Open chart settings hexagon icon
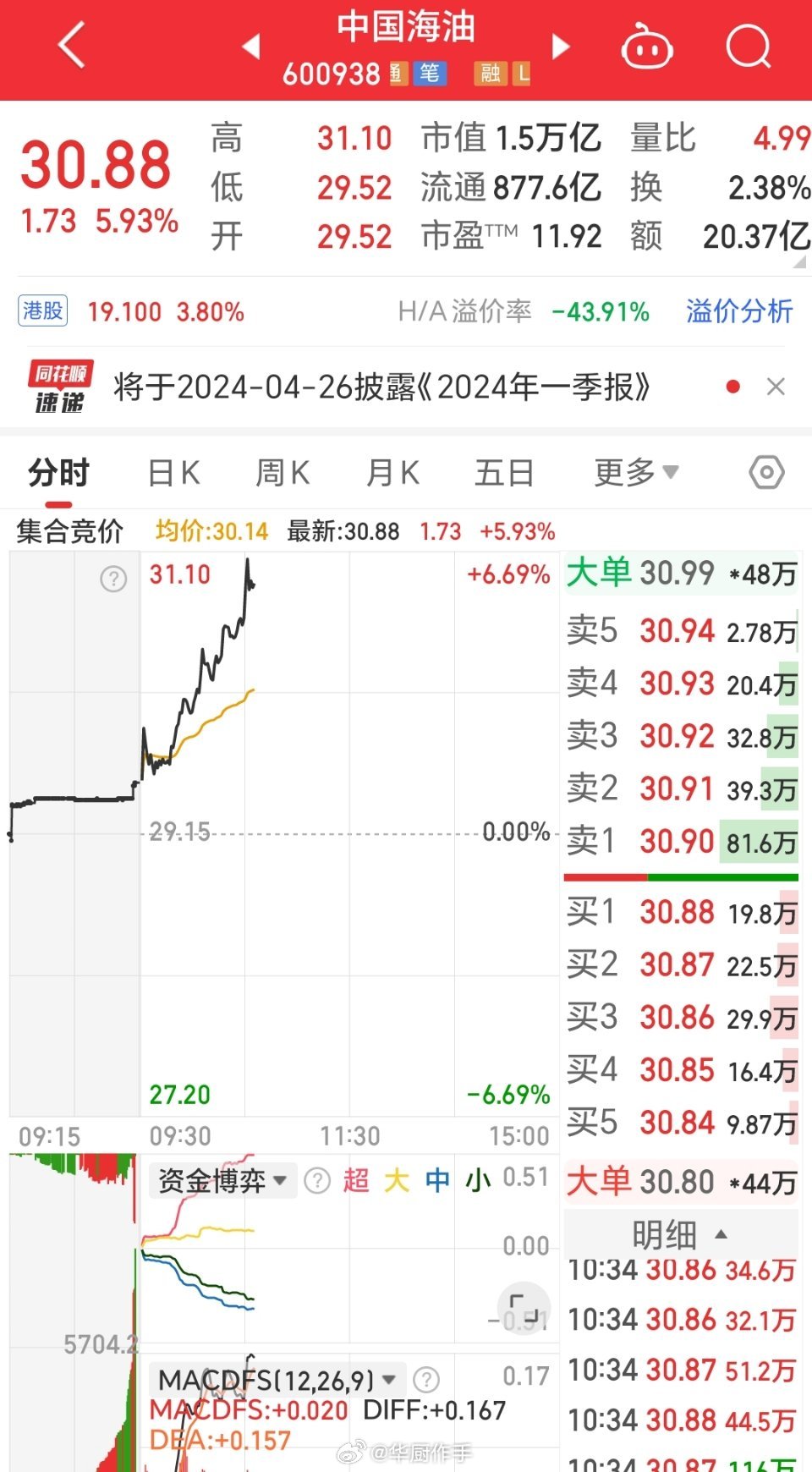Screen dimensions: 812x1472 [x=766, y=472]
